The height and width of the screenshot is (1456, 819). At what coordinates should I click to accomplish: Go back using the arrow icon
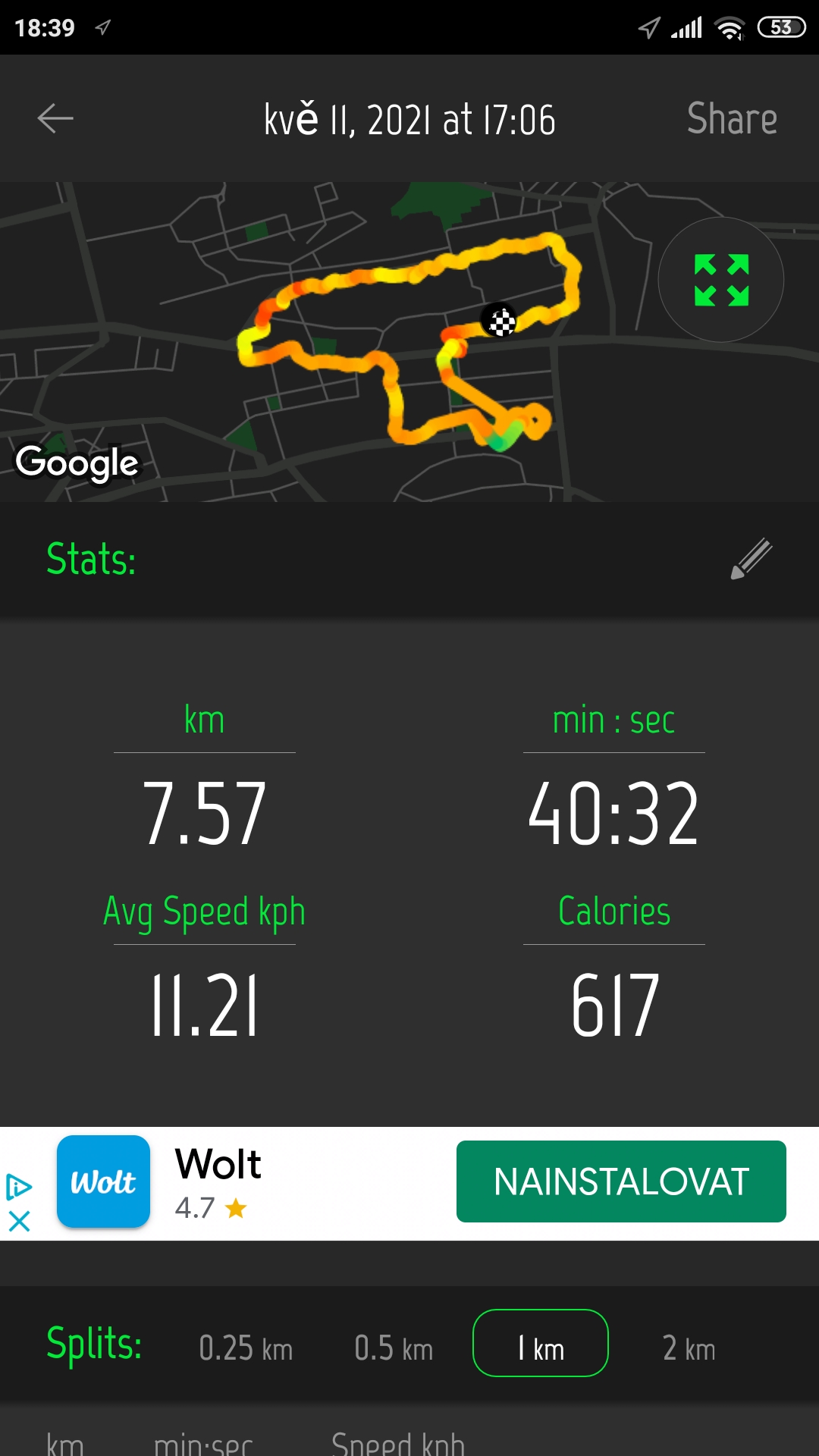tap(55, 118)
